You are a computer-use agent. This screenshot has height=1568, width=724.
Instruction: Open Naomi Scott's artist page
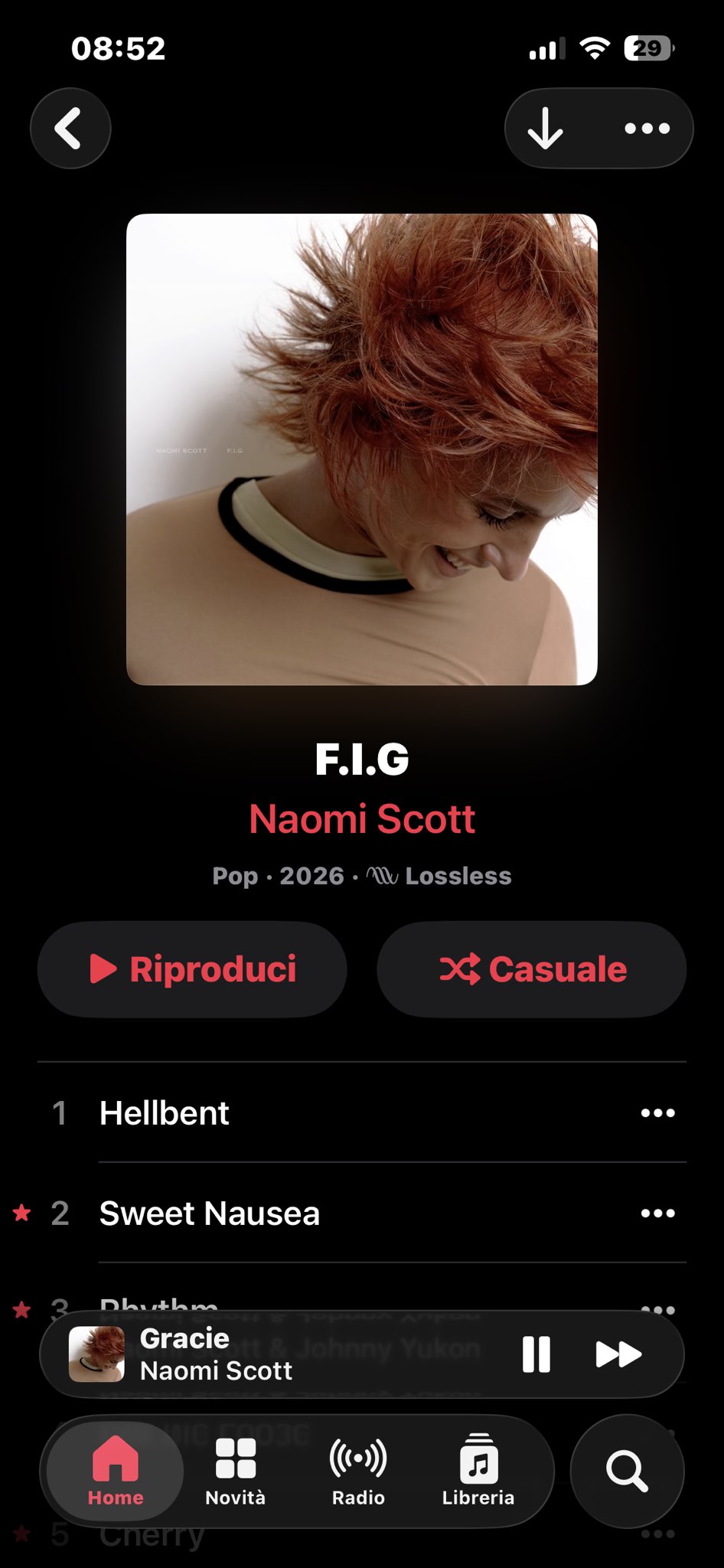361,819
